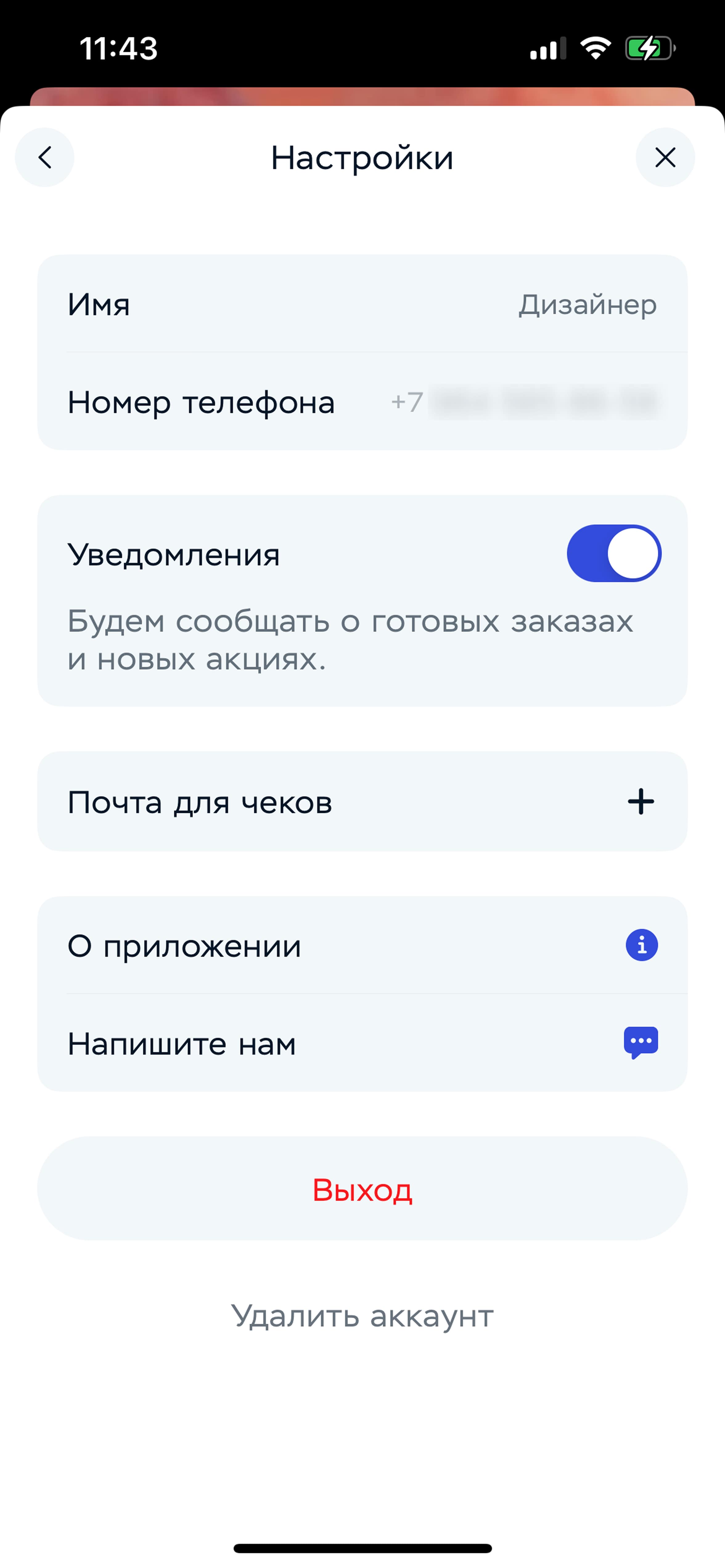Open the Номер телефона row
Image resolution: width=725 pixels, height=1568 pixels.
(362, 402)
